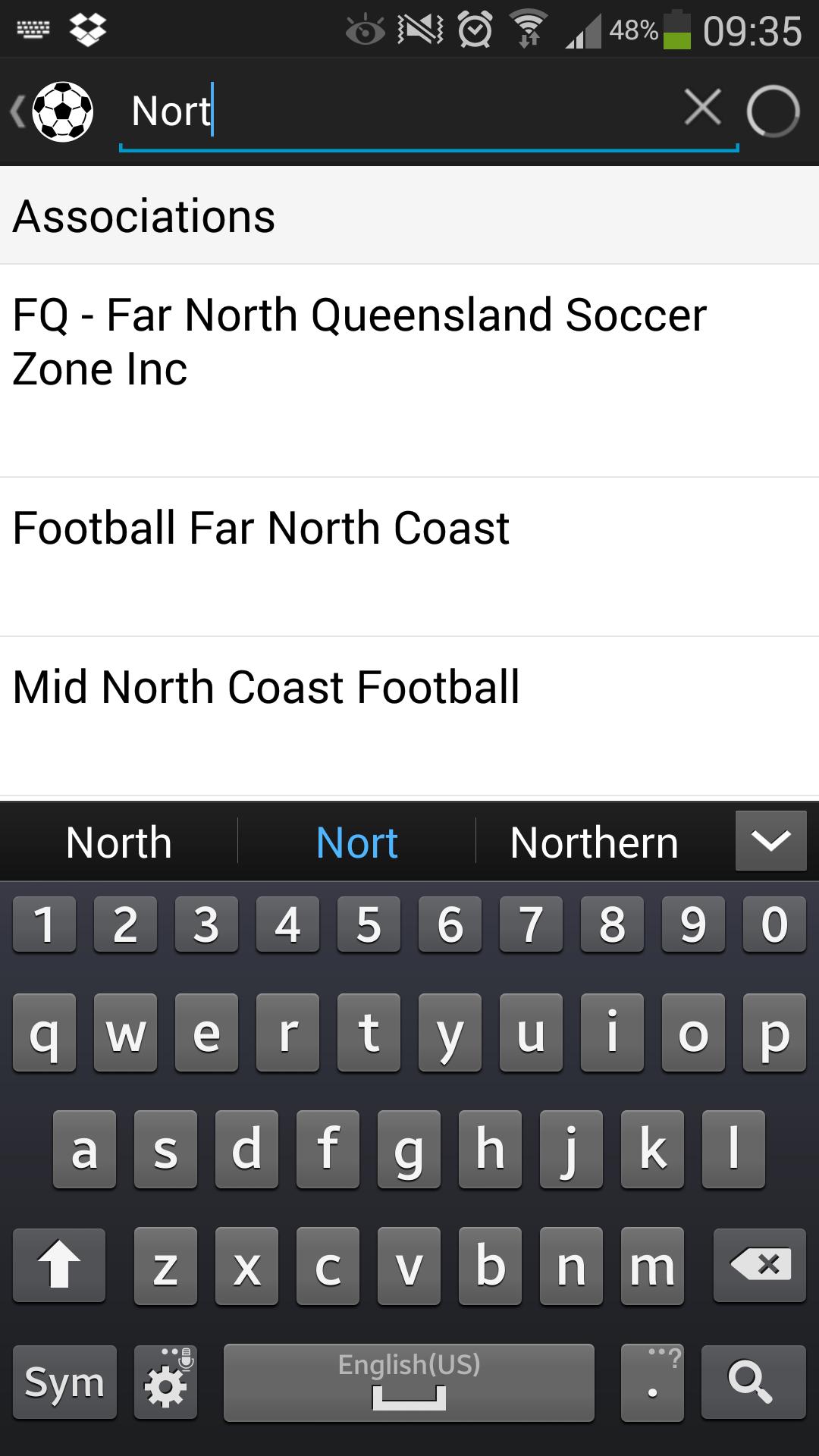Pick the Northern word suggestion
Image resolution: width=819 pixels, height=1456 pixels.
pos(594,842)
